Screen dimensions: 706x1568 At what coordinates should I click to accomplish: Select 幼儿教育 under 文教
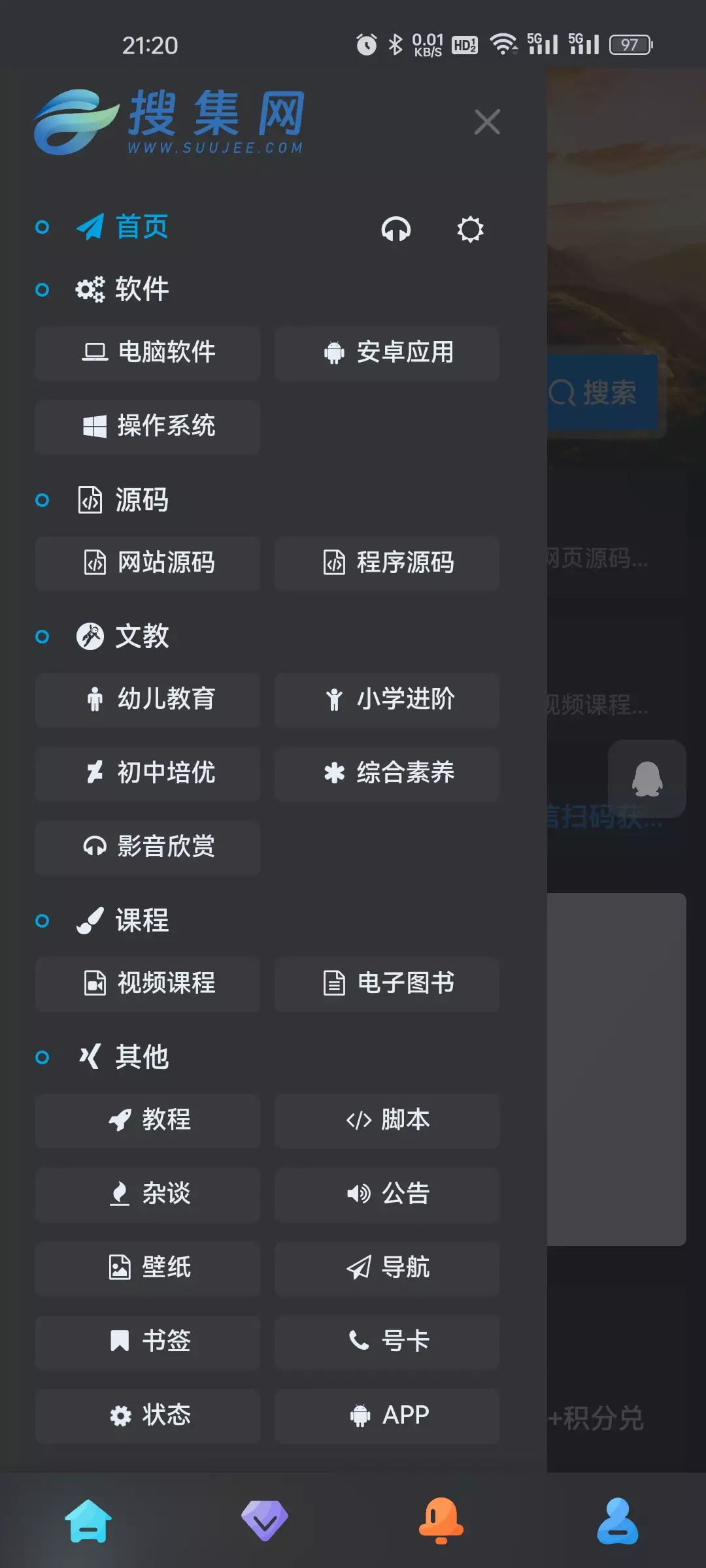(148, 700)
